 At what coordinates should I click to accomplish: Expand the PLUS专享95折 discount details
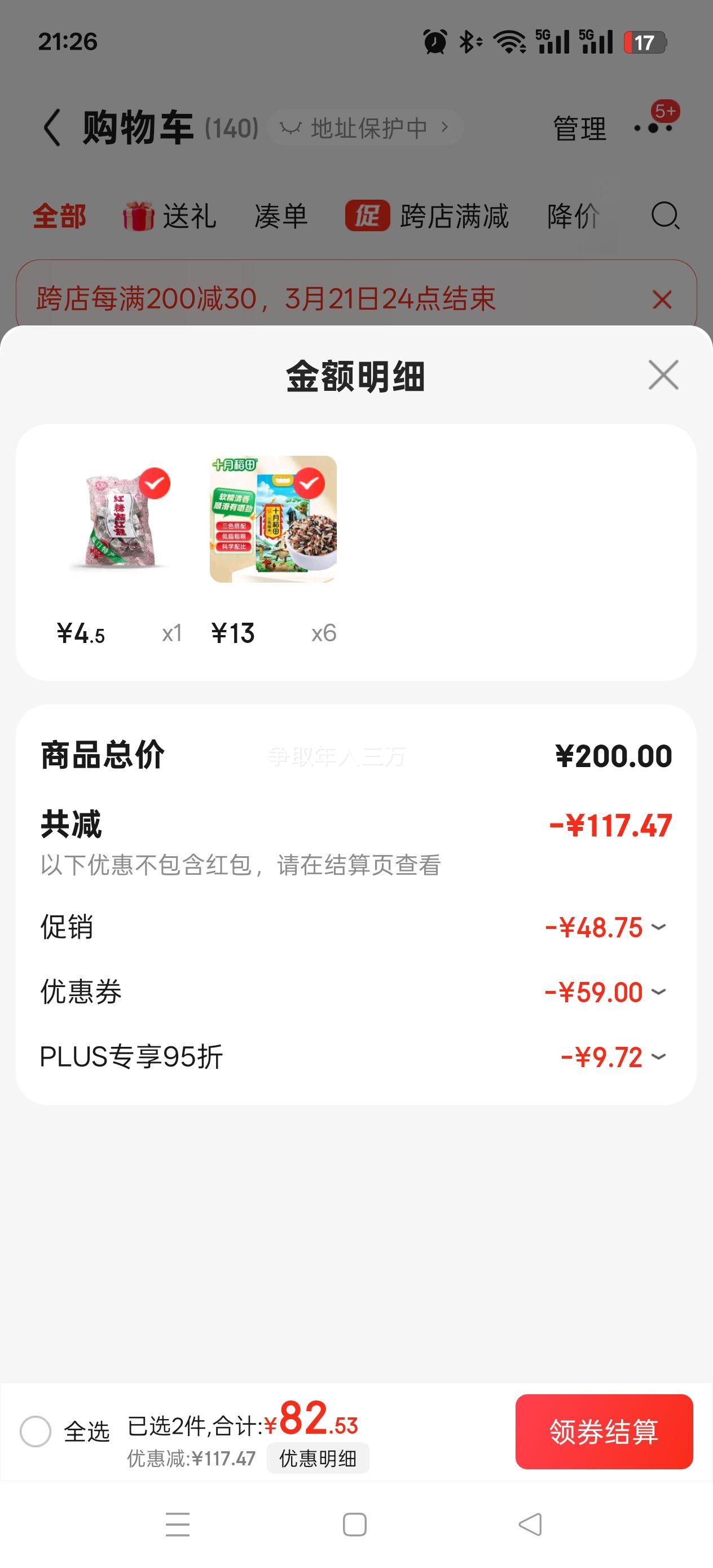tap(658, 1056)
